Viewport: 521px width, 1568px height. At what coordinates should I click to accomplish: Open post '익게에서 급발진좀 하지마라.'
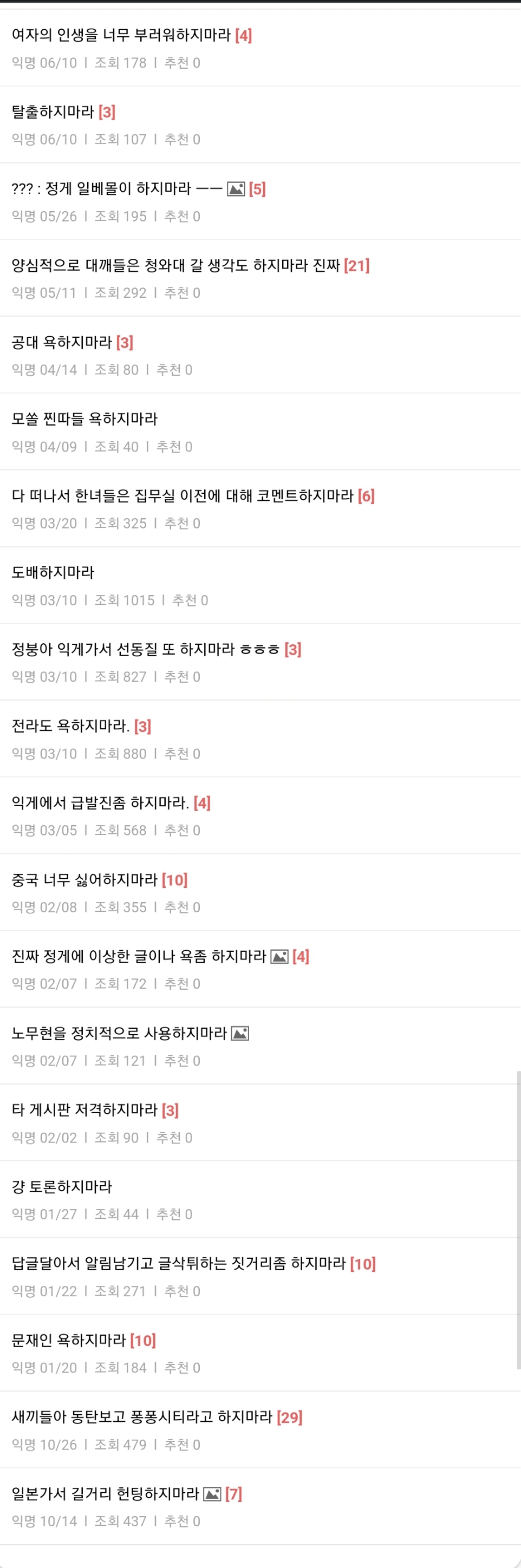coord(100,802)
